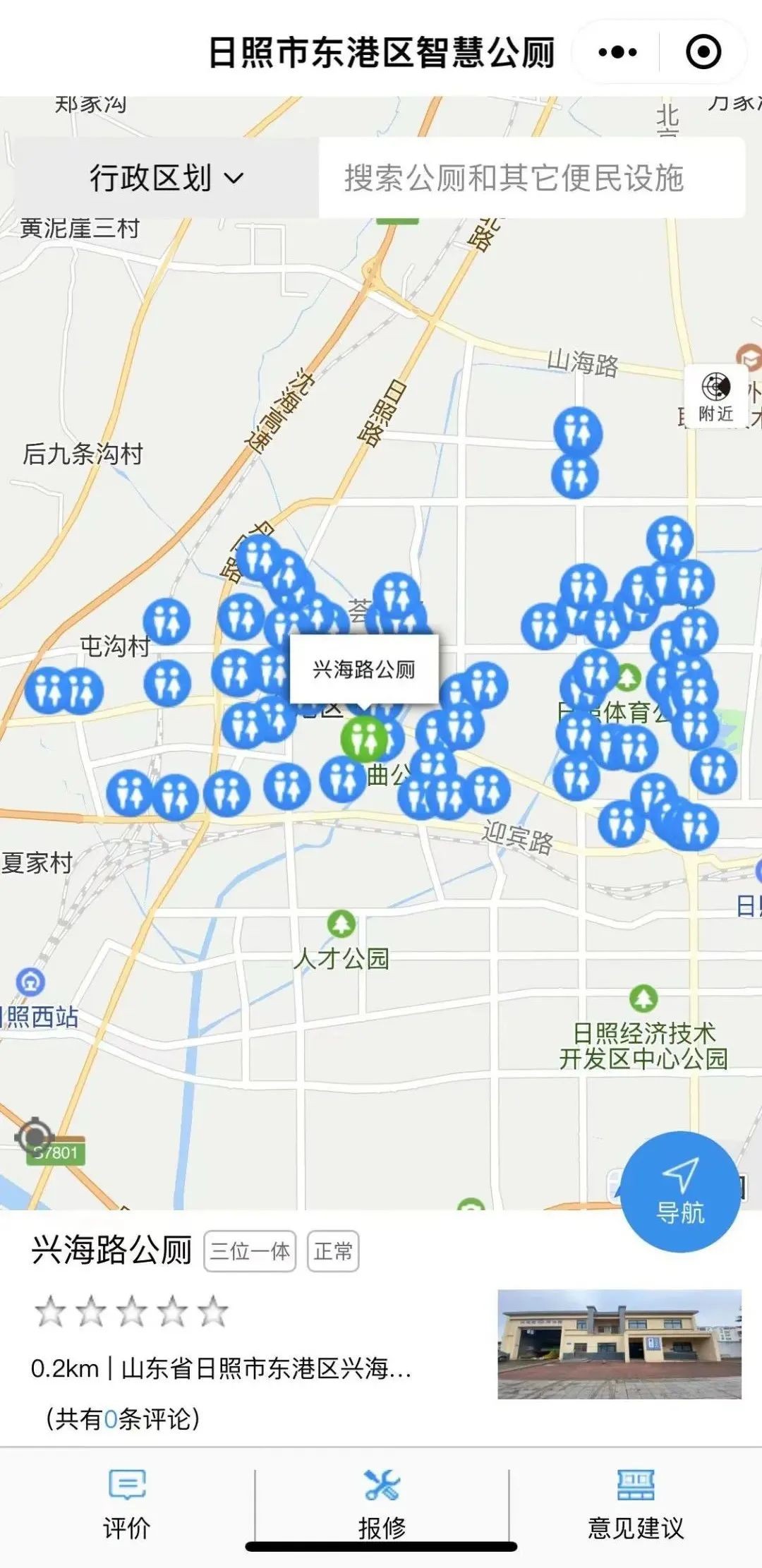This screenshot has width=762, height=1568.
Task: Open the 兴海路公厕 building photo
Action: click(619, 1344)
